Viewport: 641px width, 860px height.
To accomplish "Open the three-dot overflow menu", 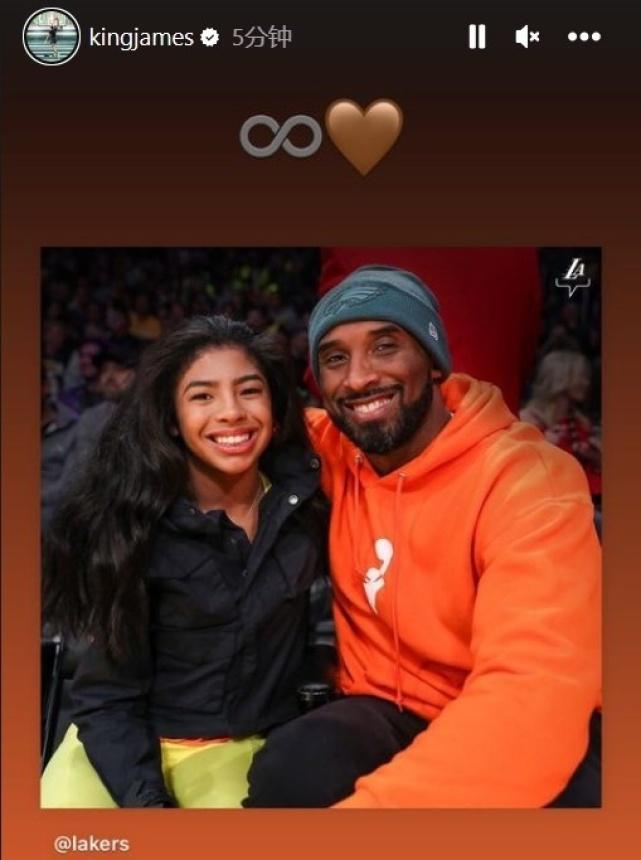I will click(584, 37).
